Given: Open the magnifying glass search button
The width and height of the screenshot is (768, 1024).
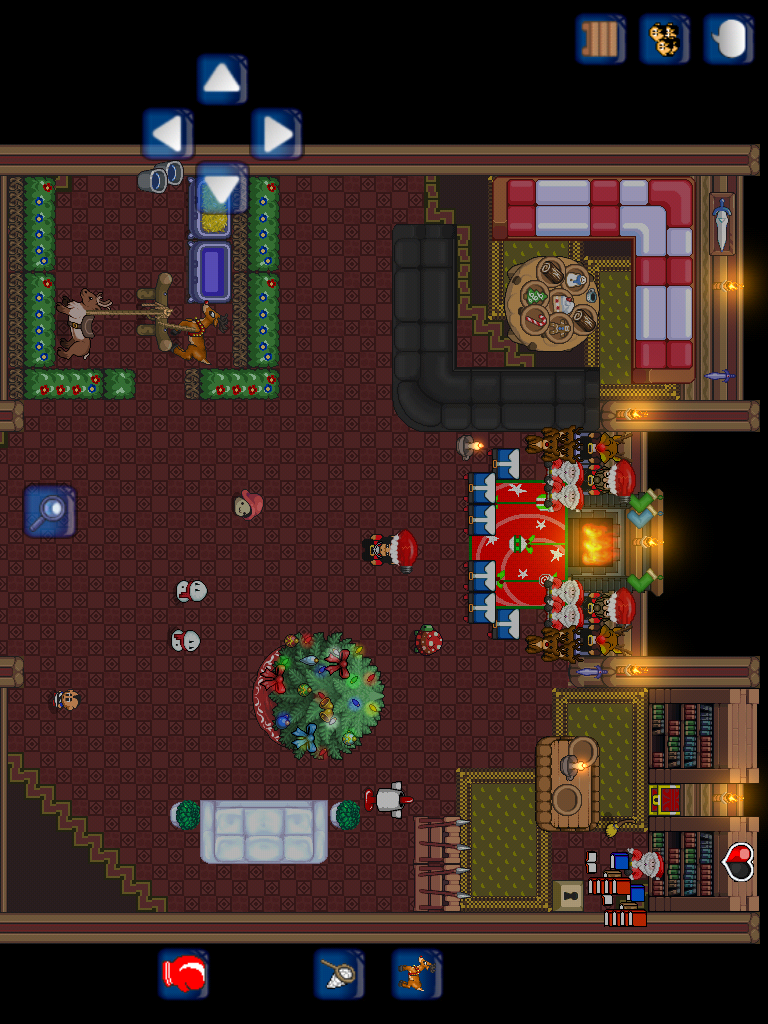Looking at the screenshot, I should (50, 511).
